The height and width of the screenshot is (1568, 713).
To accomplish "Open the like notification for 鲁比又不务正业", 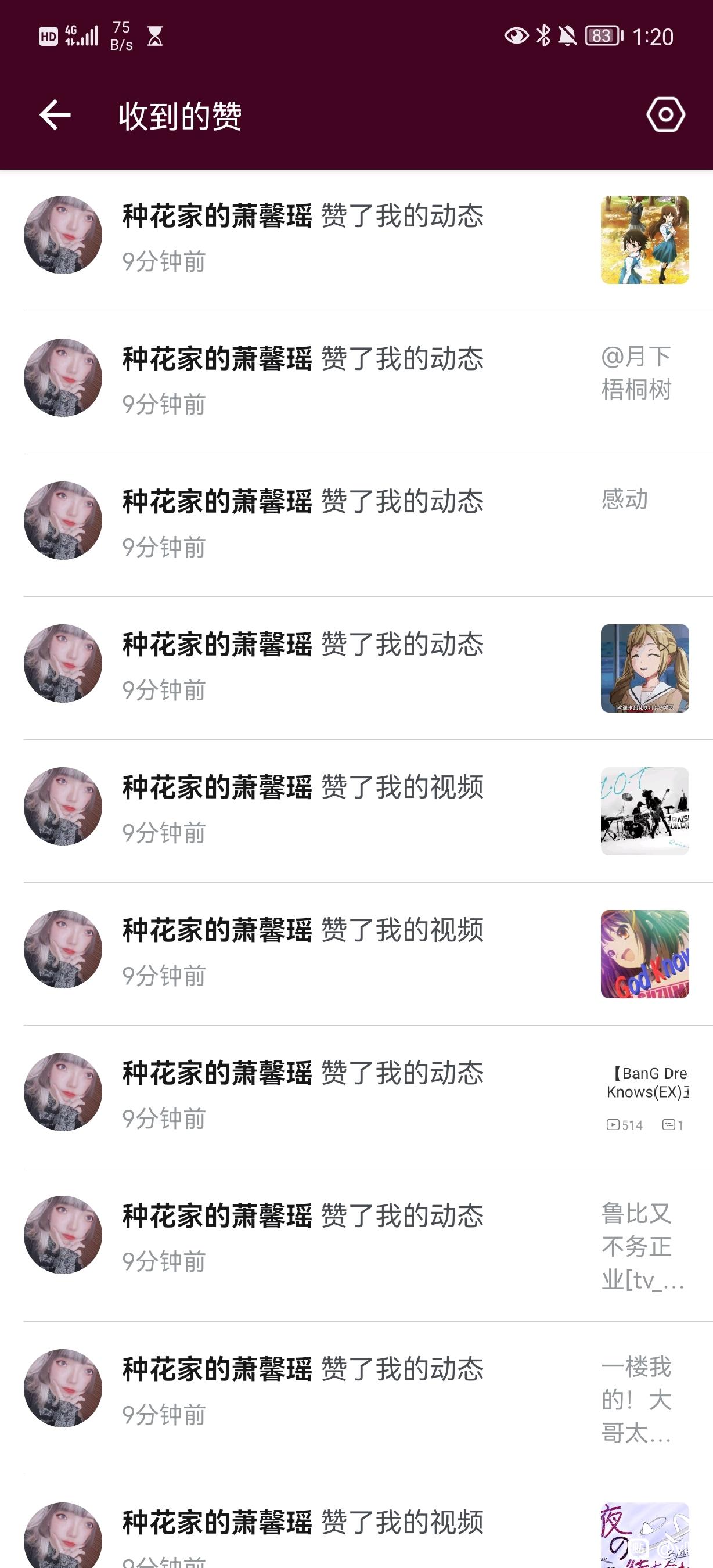I will click(642, 1245).
